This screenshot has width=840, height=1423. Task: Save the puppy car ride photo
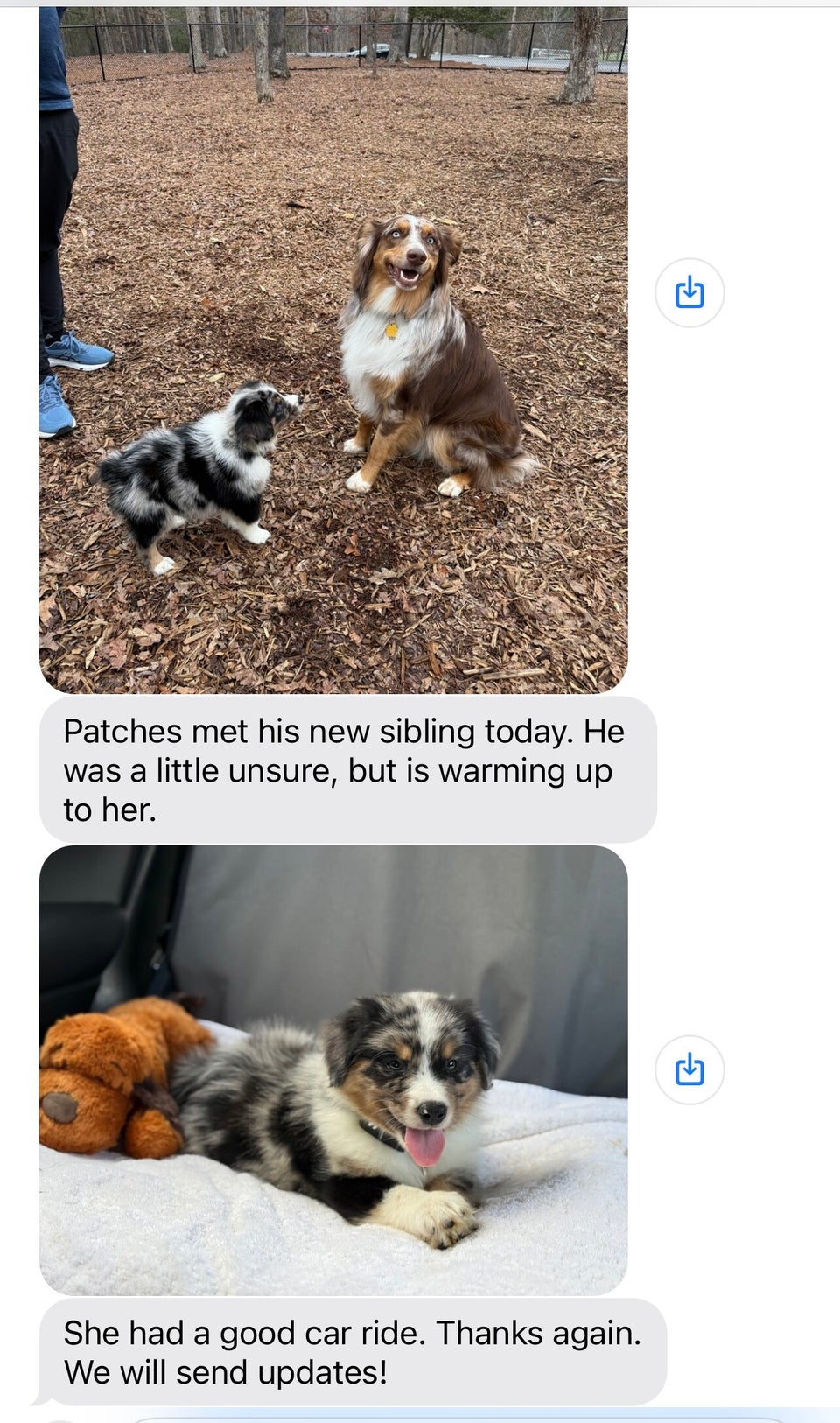point(689,1069)
